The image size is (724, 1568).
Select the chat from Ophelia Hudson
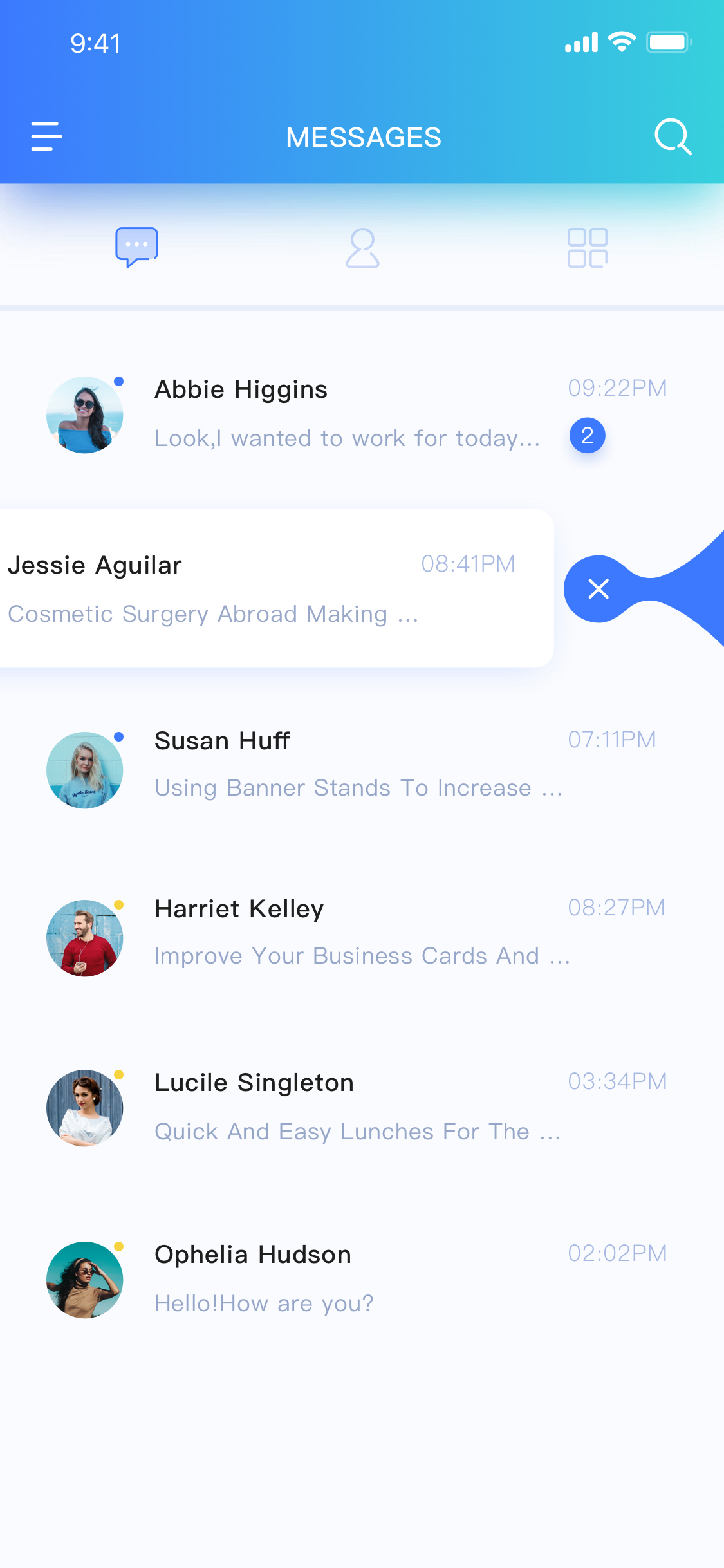pos(362,1280)
